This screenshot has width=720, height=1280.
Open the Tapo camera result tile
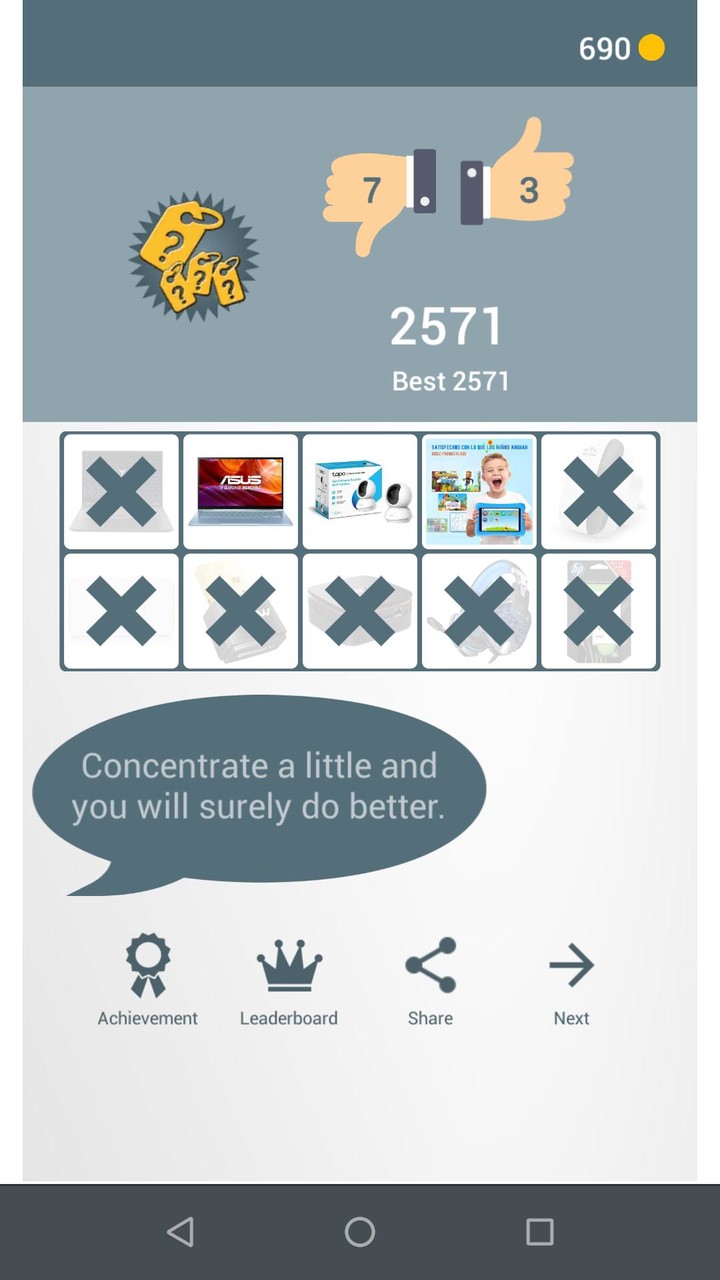(360, 492)
